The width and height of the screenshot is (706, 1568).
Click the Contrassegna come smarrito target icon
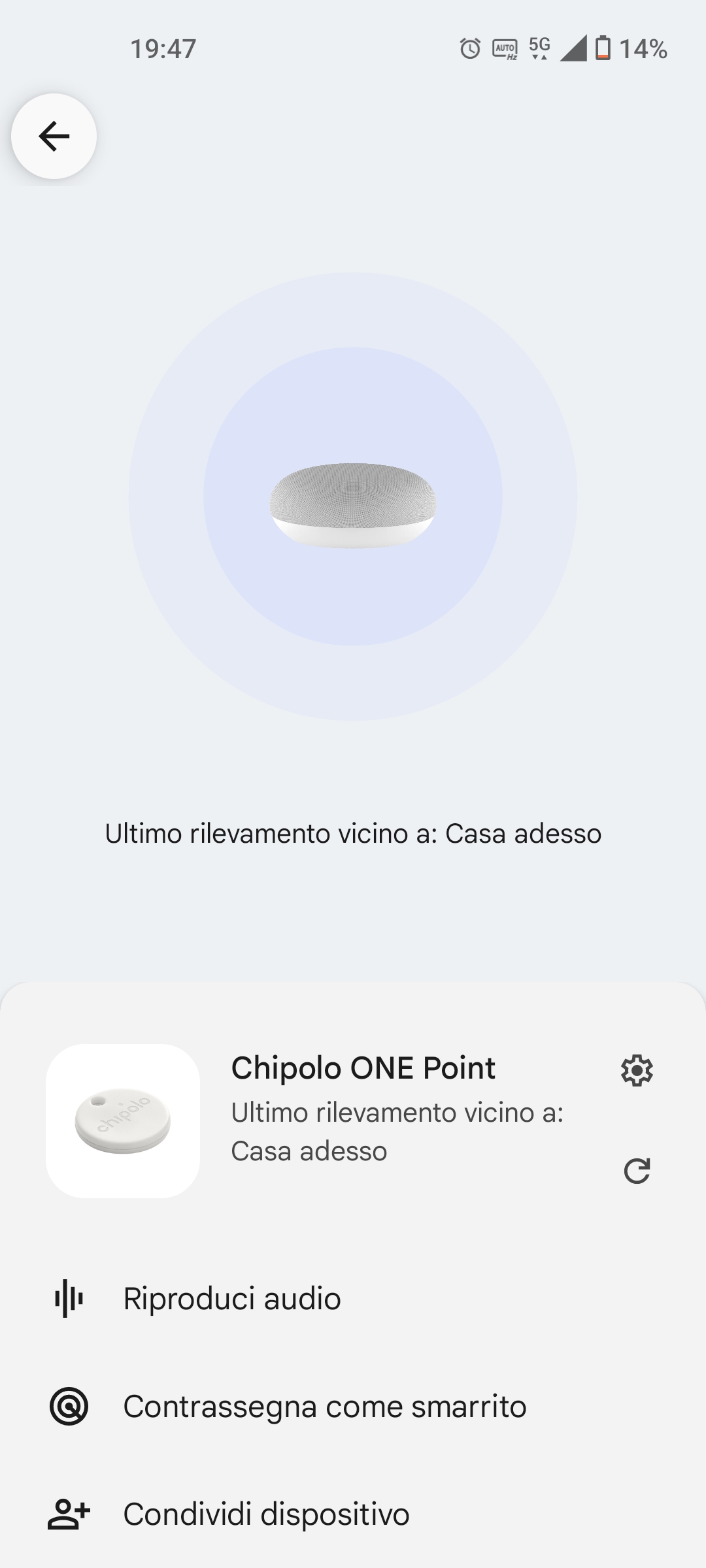[x=68, y=1407]
